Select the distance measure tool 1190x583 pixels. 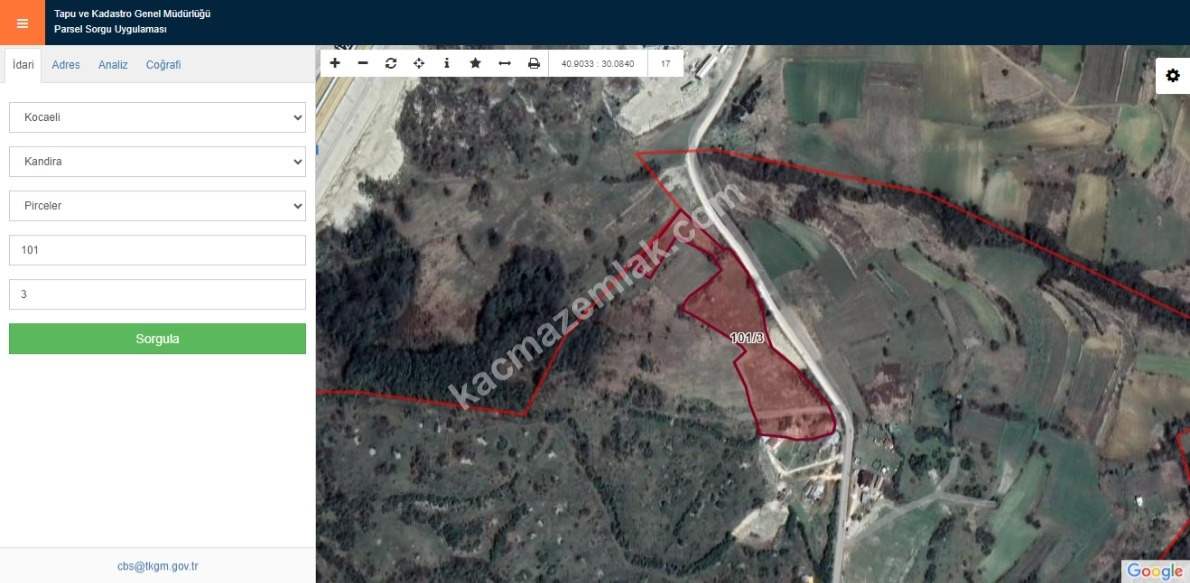pos(504,63)
